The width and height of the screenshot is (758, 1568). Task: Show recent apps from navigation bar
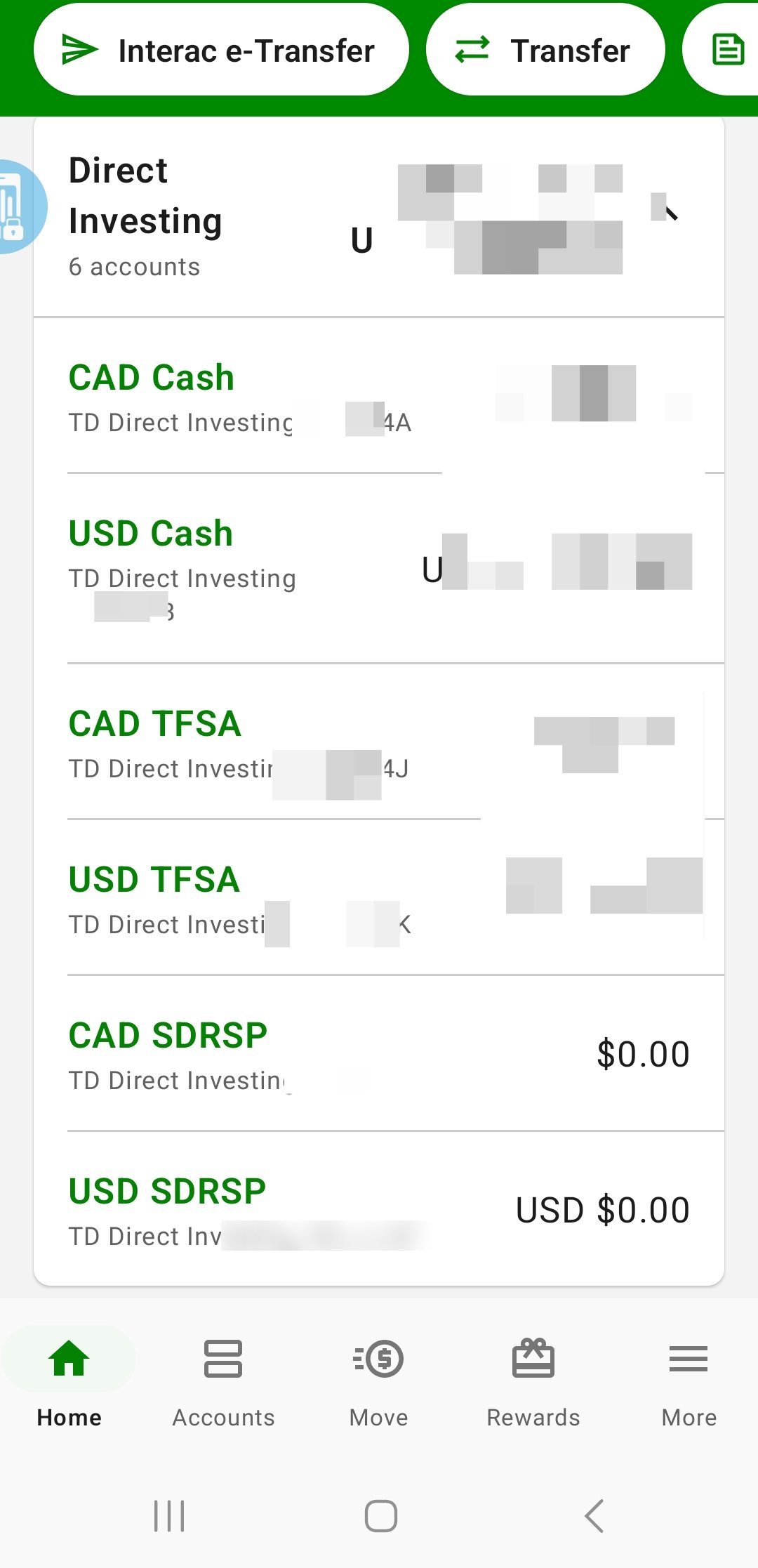pyautogui.click(x=169, y=1515)
